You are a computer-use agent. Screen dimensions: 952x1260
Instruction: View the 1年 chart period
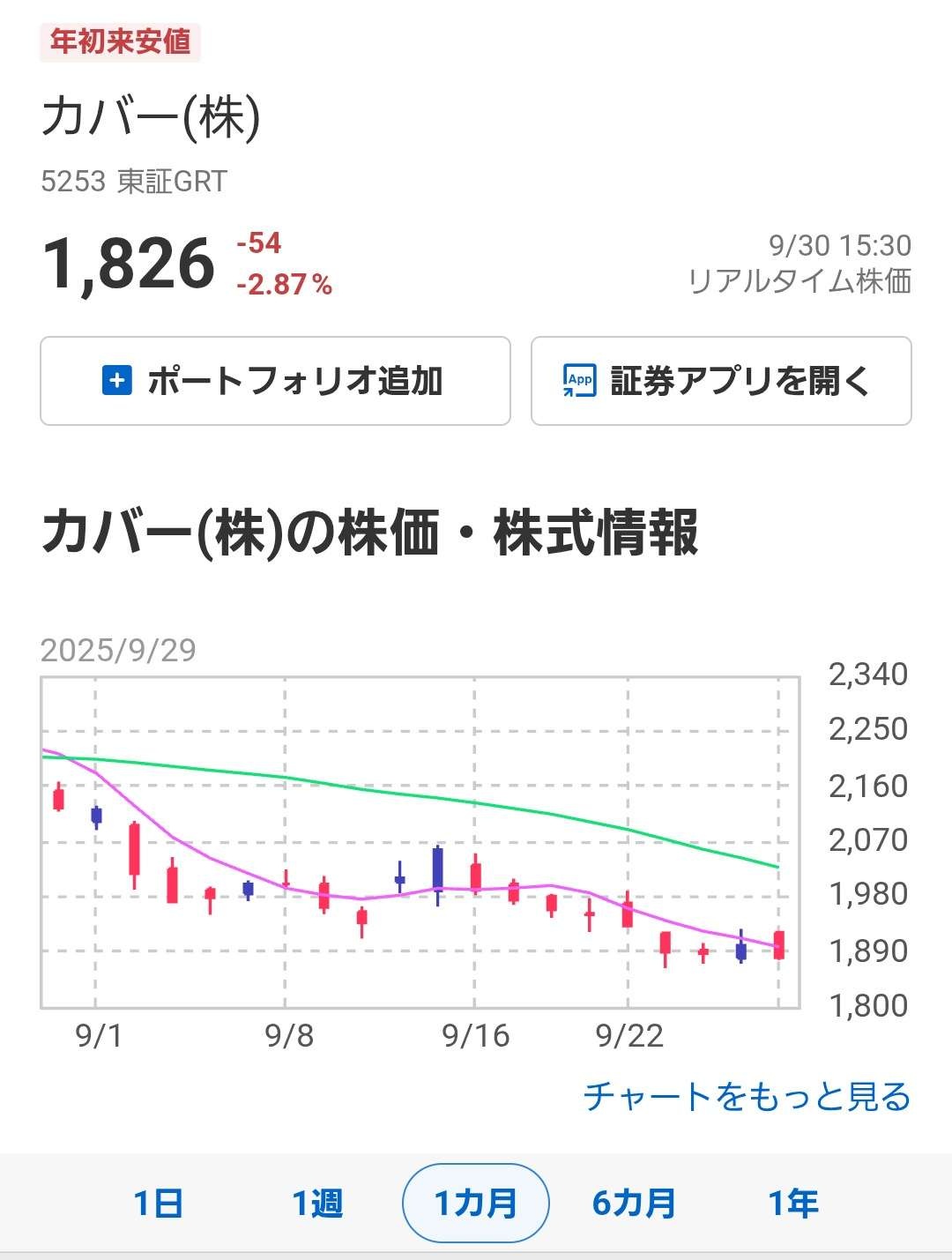(x=792, y=1204)
